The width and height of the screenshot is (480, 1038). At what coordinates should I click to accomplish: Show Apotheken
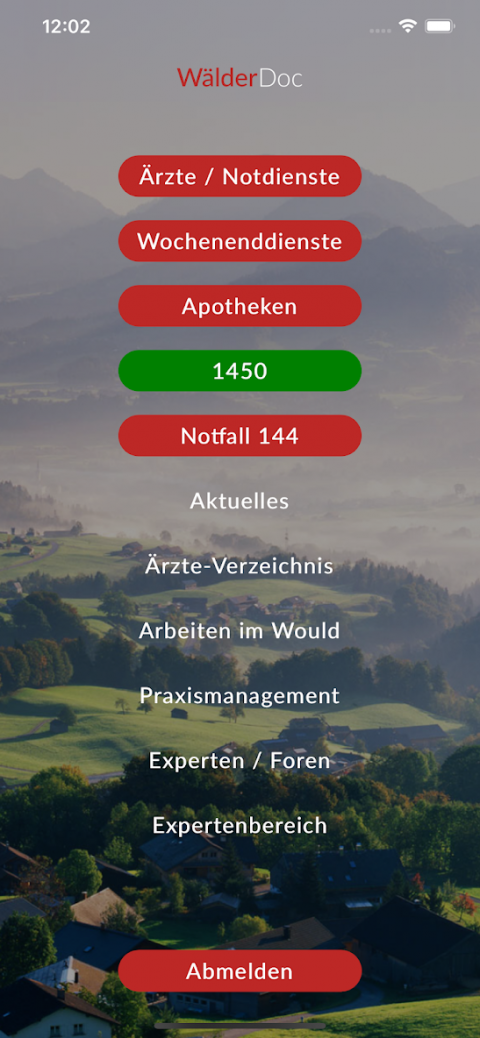coord(240,306)
